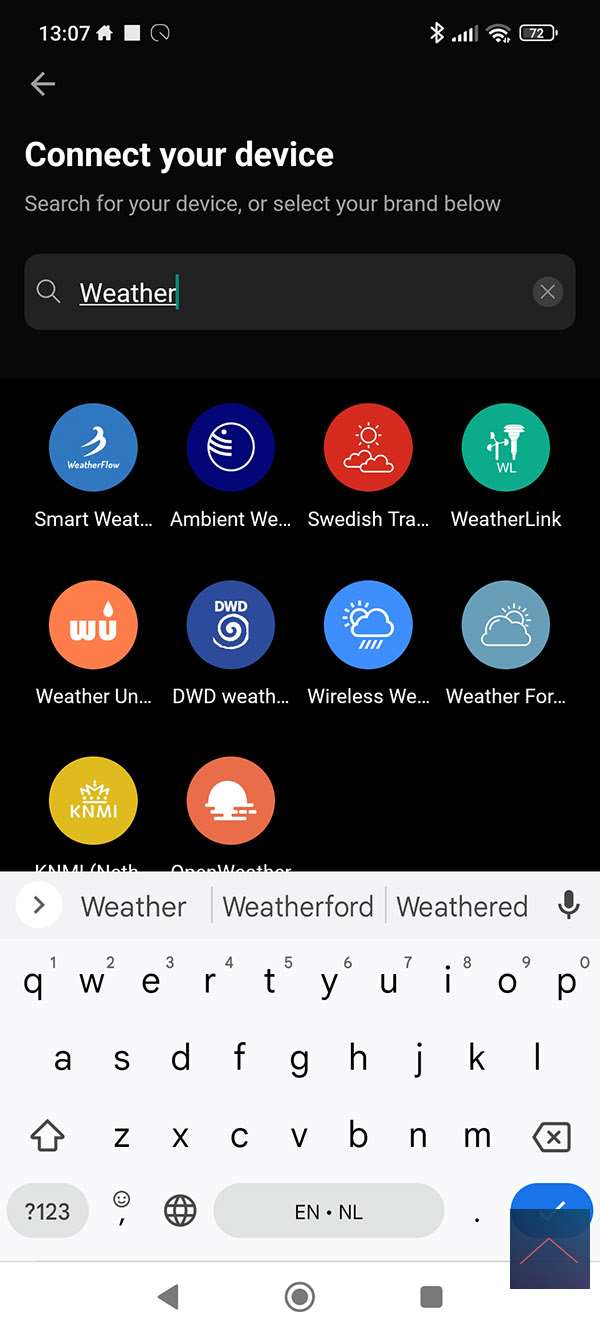Tap the system home button
The image size is (600, 1333).
[x=300, y=1297]
